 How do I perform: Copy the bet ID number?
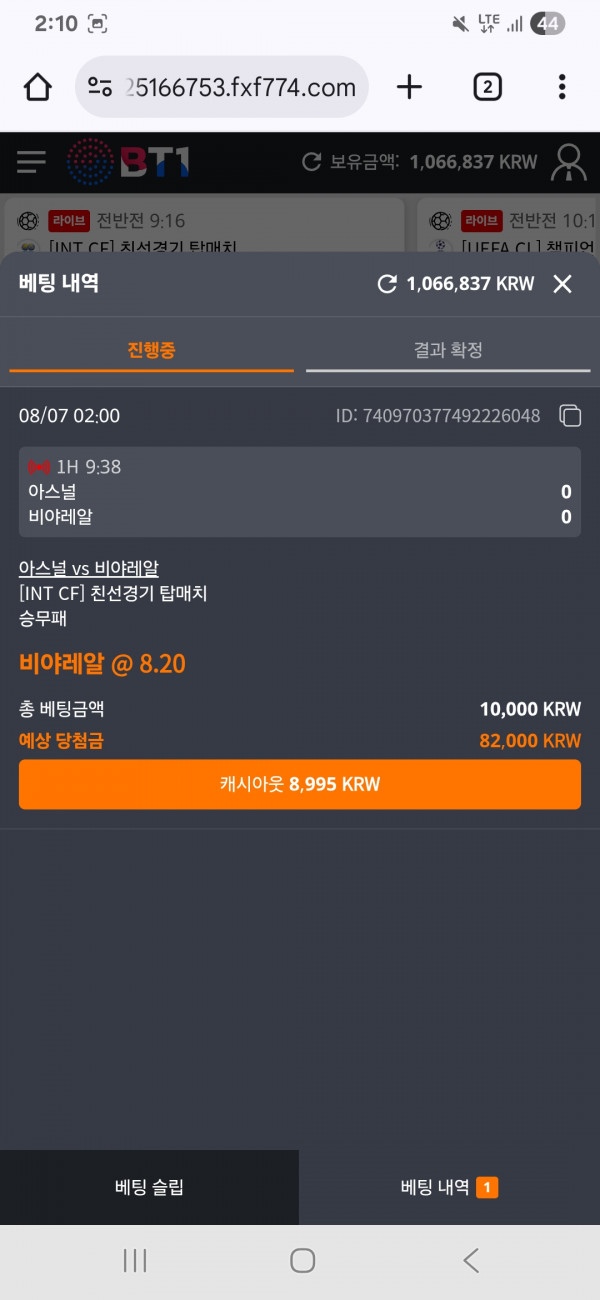569,415
